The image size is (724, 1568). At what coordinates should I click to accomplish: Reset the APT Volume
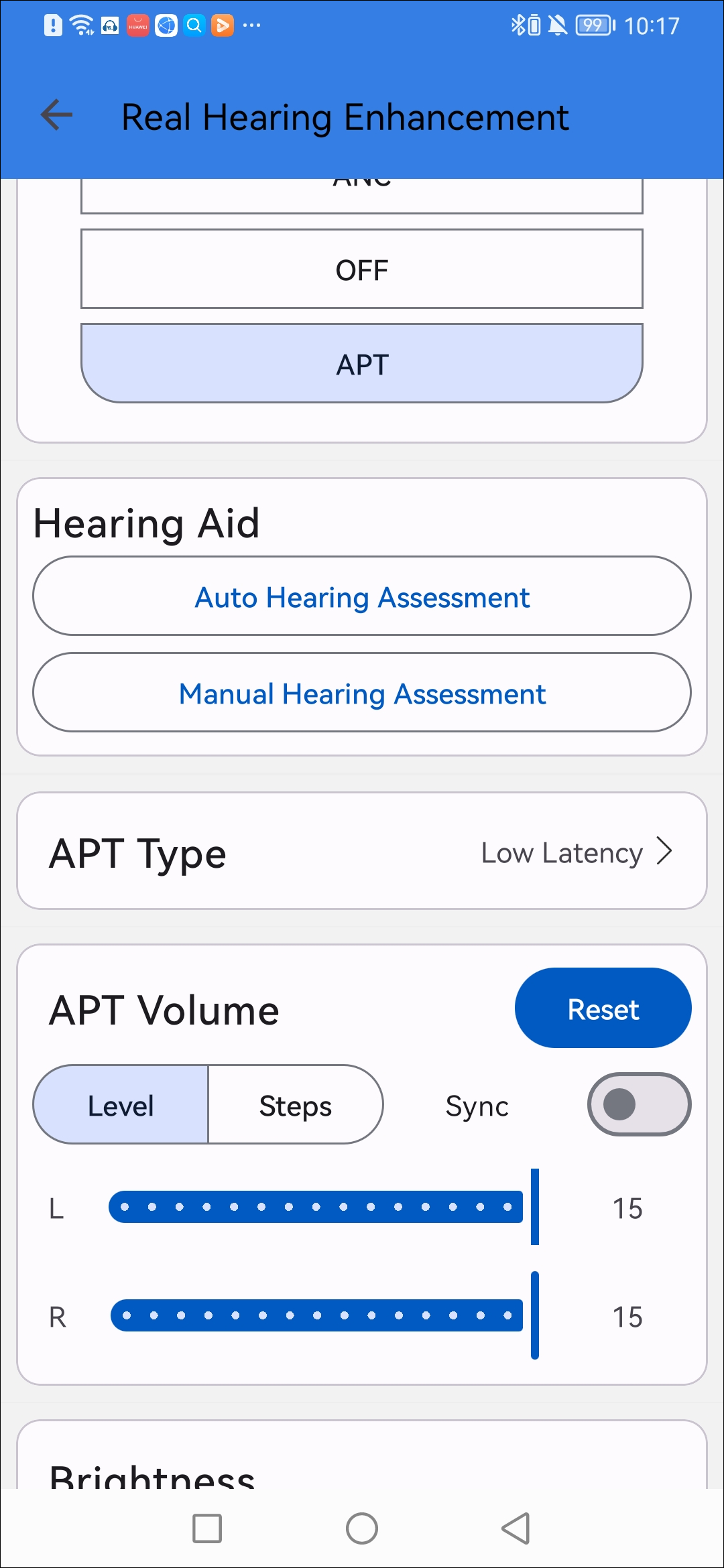coord(603,1008)
